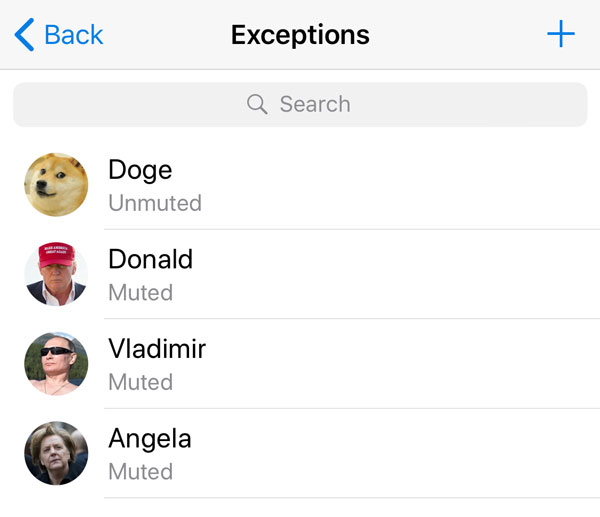Go back to the previous screen

59,35
